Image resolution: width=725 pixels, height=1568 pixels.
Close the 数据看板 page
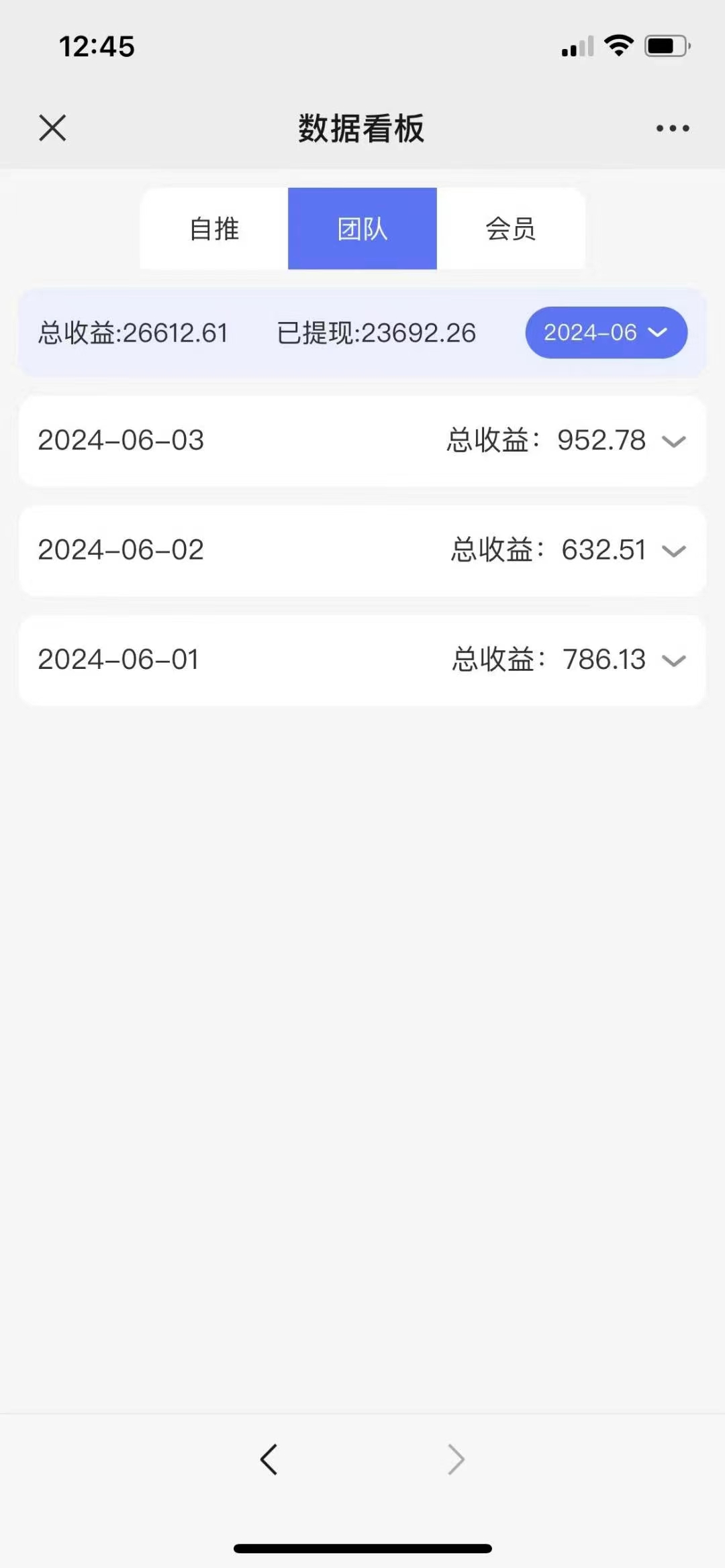tap(52, 127)
